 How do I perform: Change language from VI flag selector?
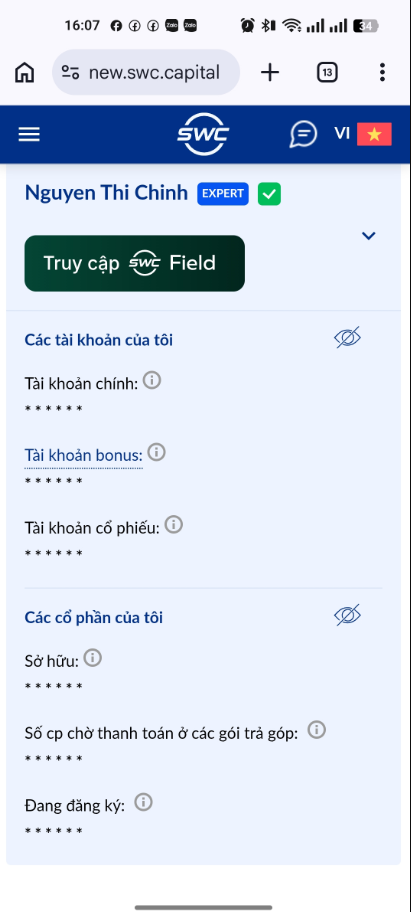pyautogui.click(x=363, y=134)
